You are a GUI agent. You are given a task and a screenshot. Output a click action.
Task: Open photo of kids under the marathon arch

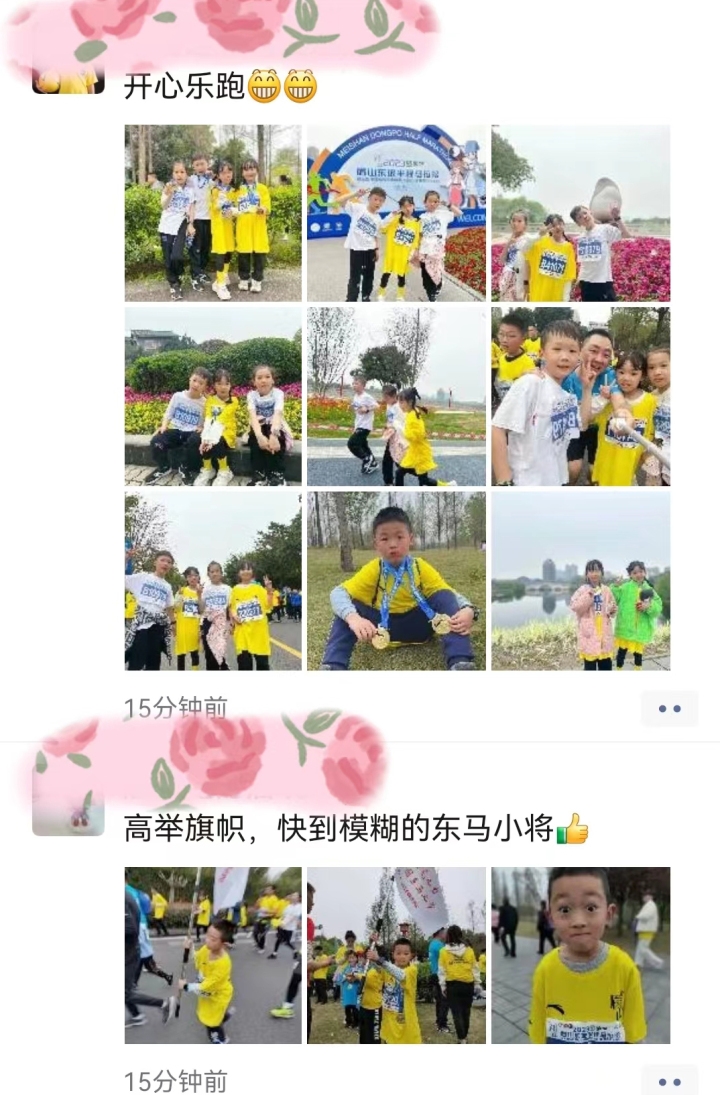point(396,213)
